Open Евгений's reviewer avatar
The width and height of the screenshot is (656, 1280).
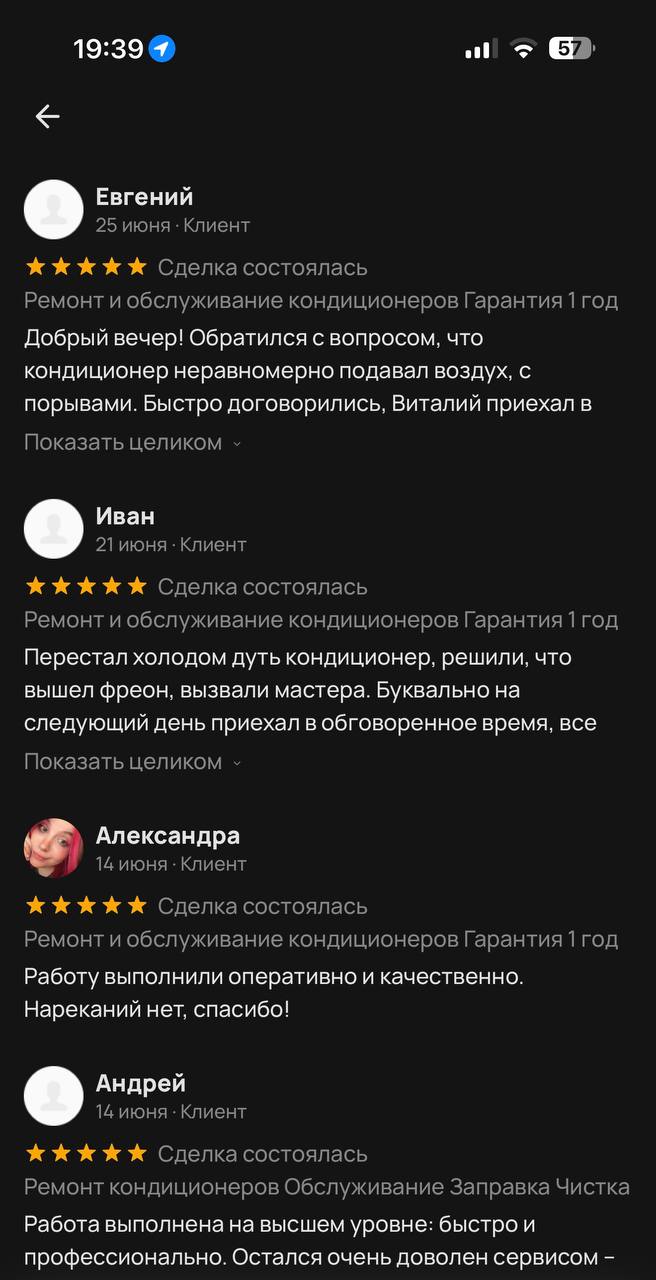[x=53, y=209]
